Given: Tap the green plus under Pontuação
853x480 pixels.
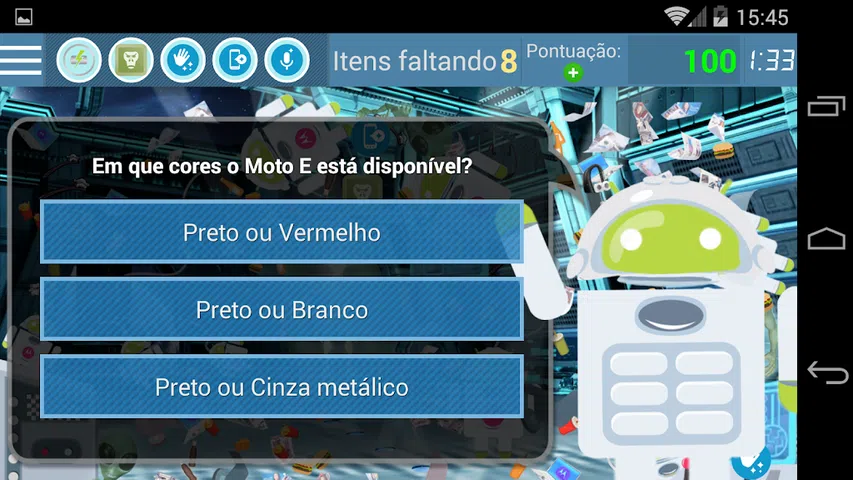Looking at the screenshot, I should (573, 72).
